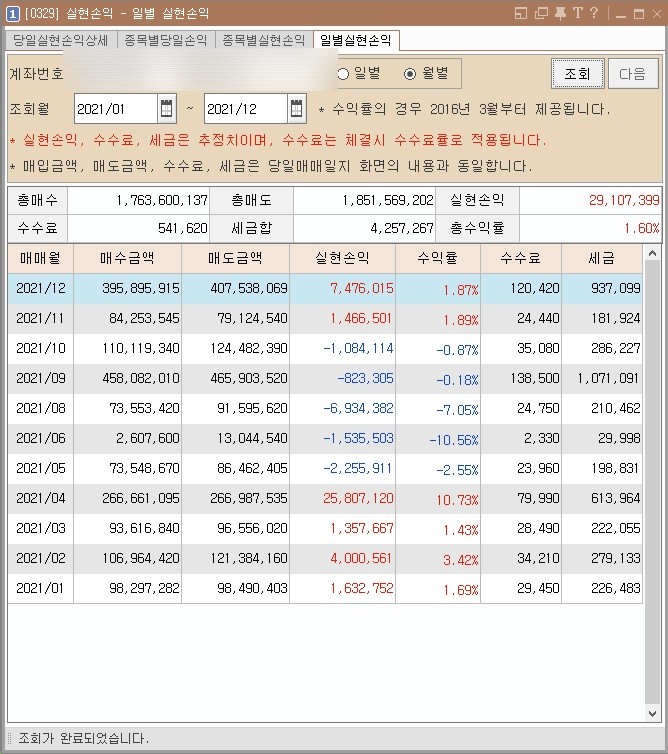Sort by the 실현손익 column header
Viewport: 668px width, 754px height.
342,258
